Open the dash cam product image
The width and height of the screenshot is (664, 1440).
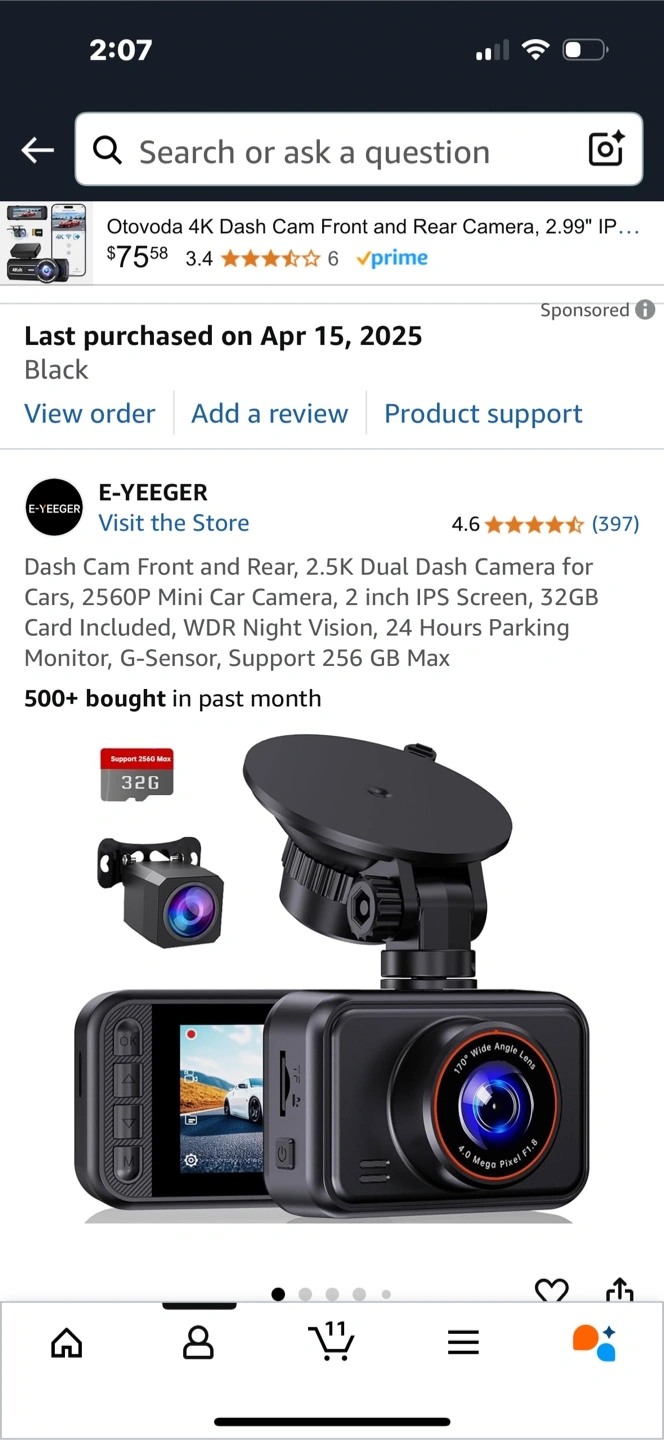(x=332, y=980)
